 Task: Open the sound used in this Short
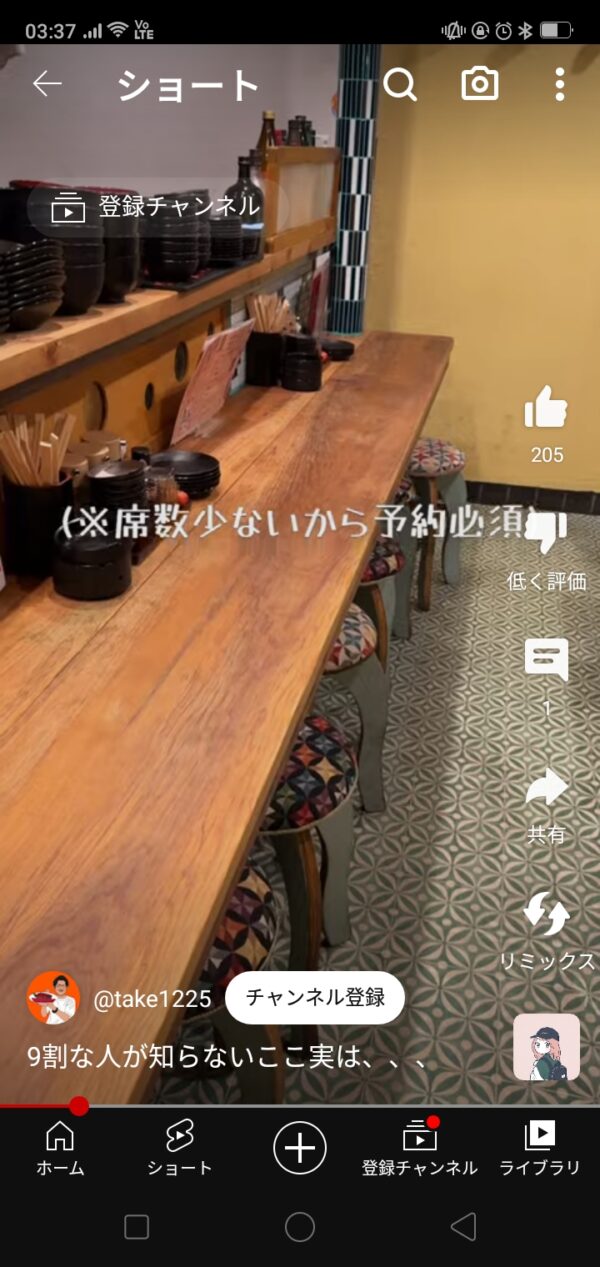point(546,1047)
